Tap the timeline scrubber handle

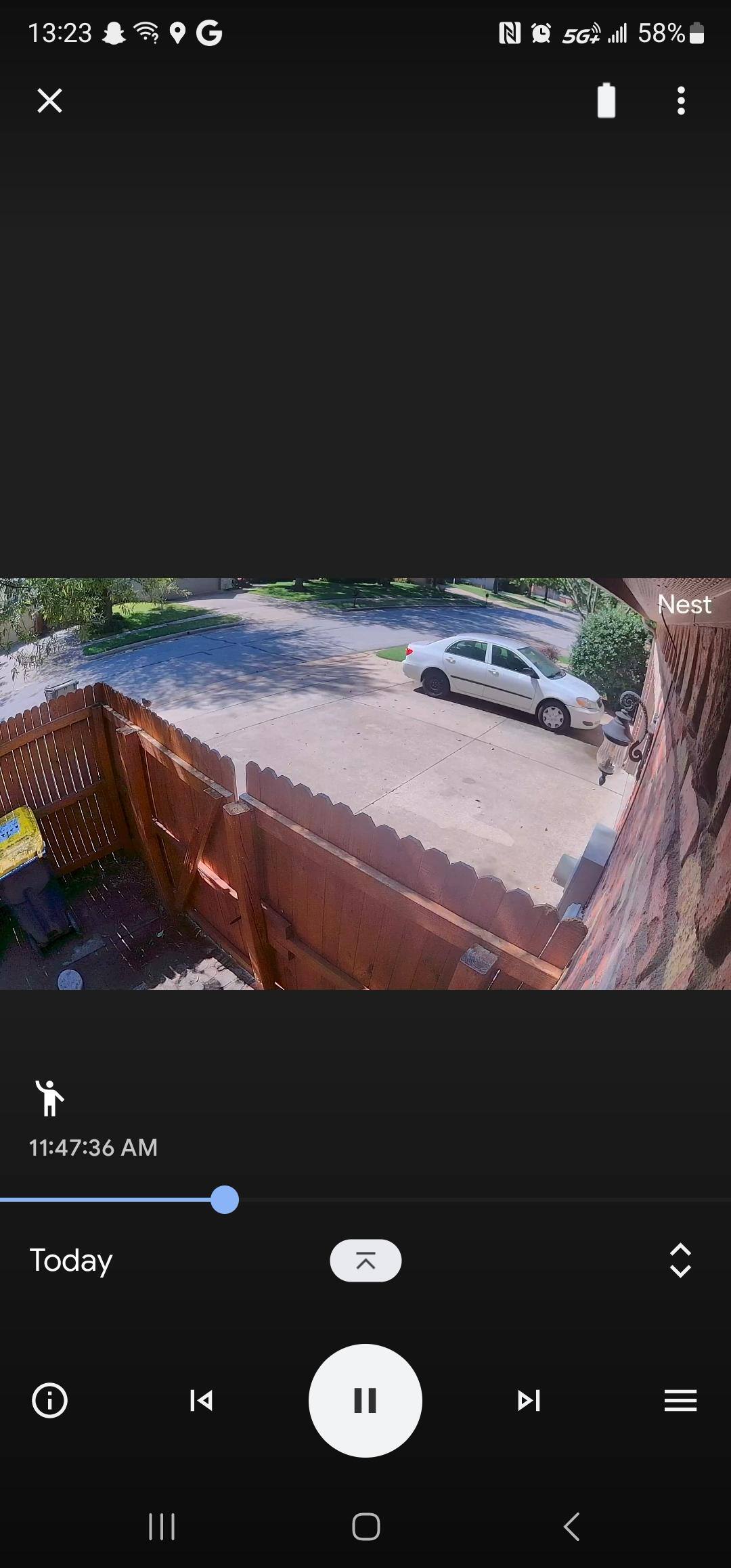click(225, 1200)
